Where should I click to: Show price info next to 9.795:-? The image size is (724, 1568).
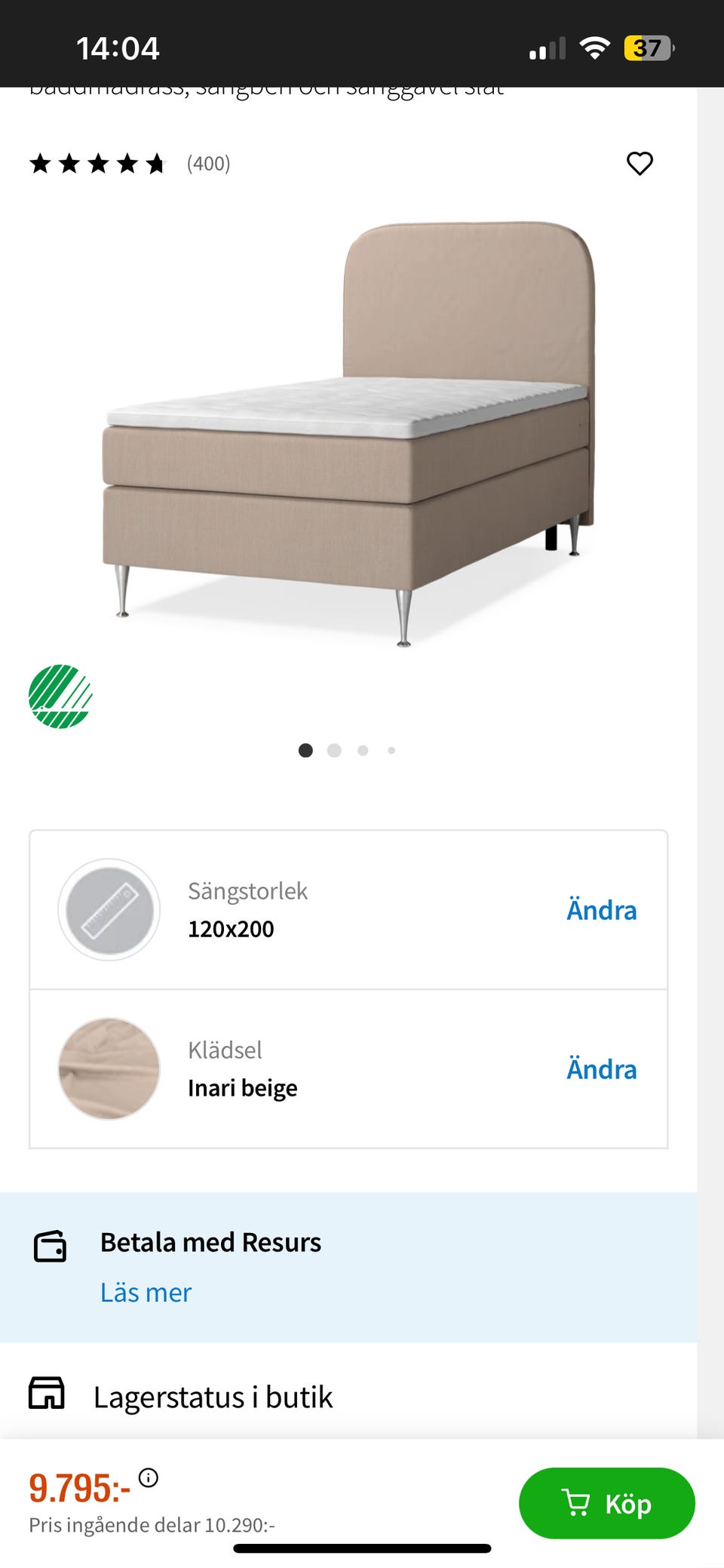[149, 1477]
